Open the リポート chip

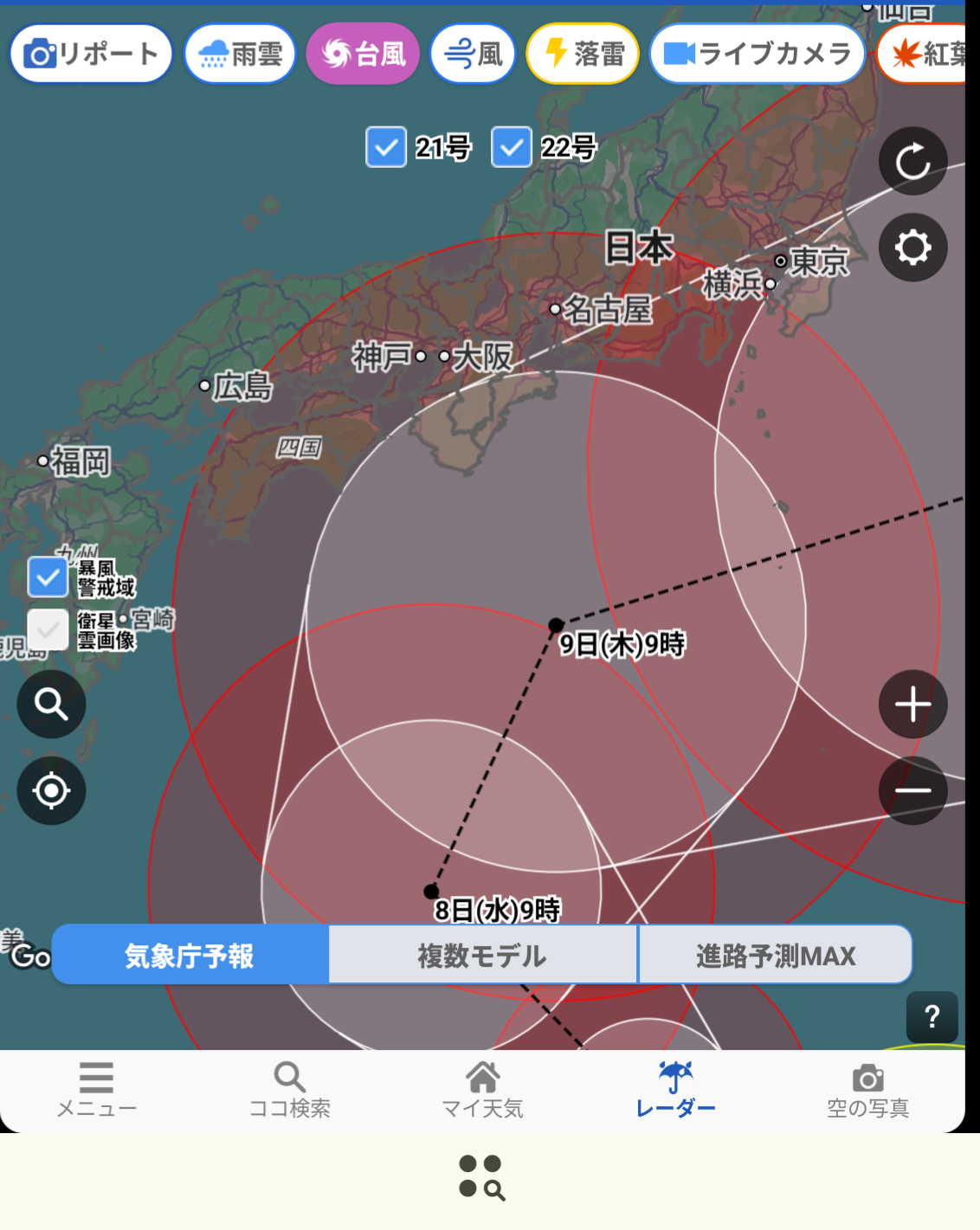(91, 54)
